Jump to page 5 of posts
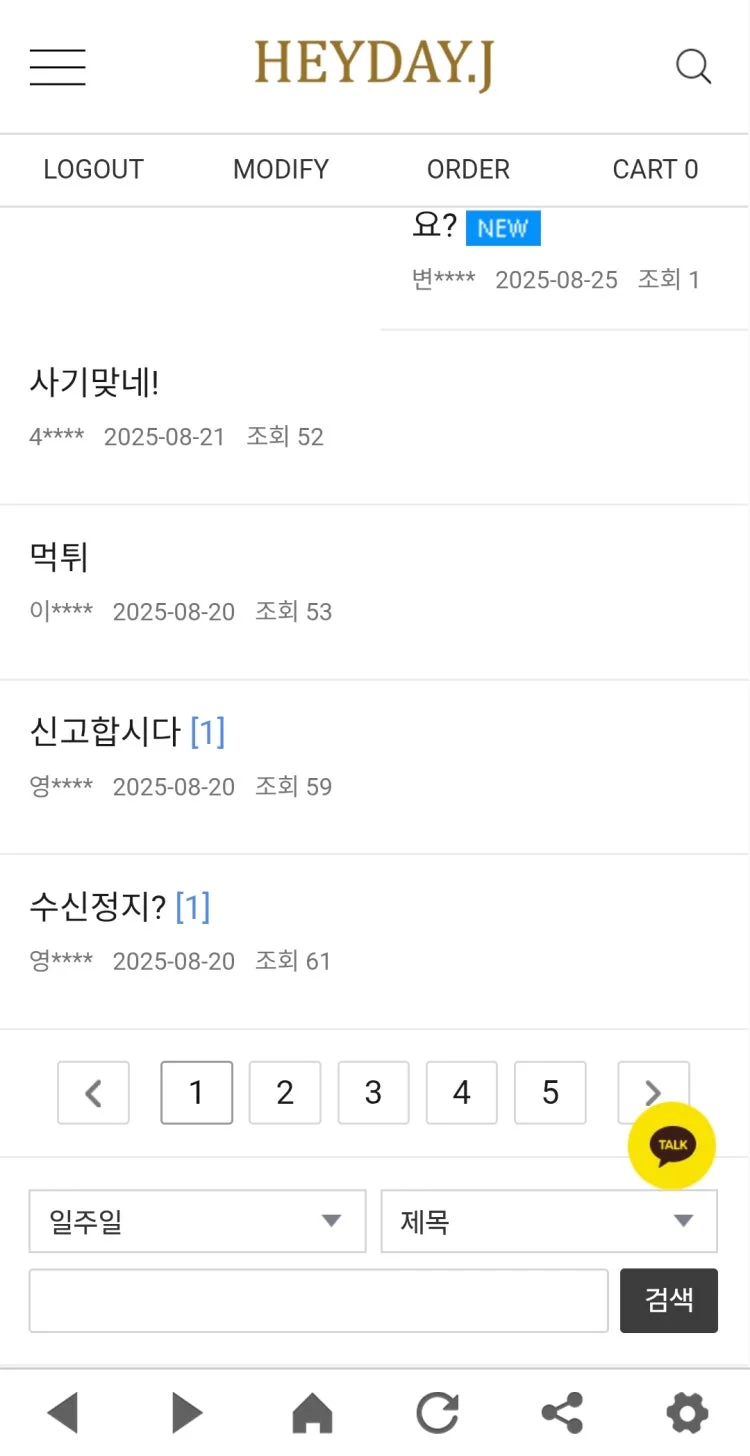The width and height of the screenshot is (750, 1456). (x=550, y=1093)
